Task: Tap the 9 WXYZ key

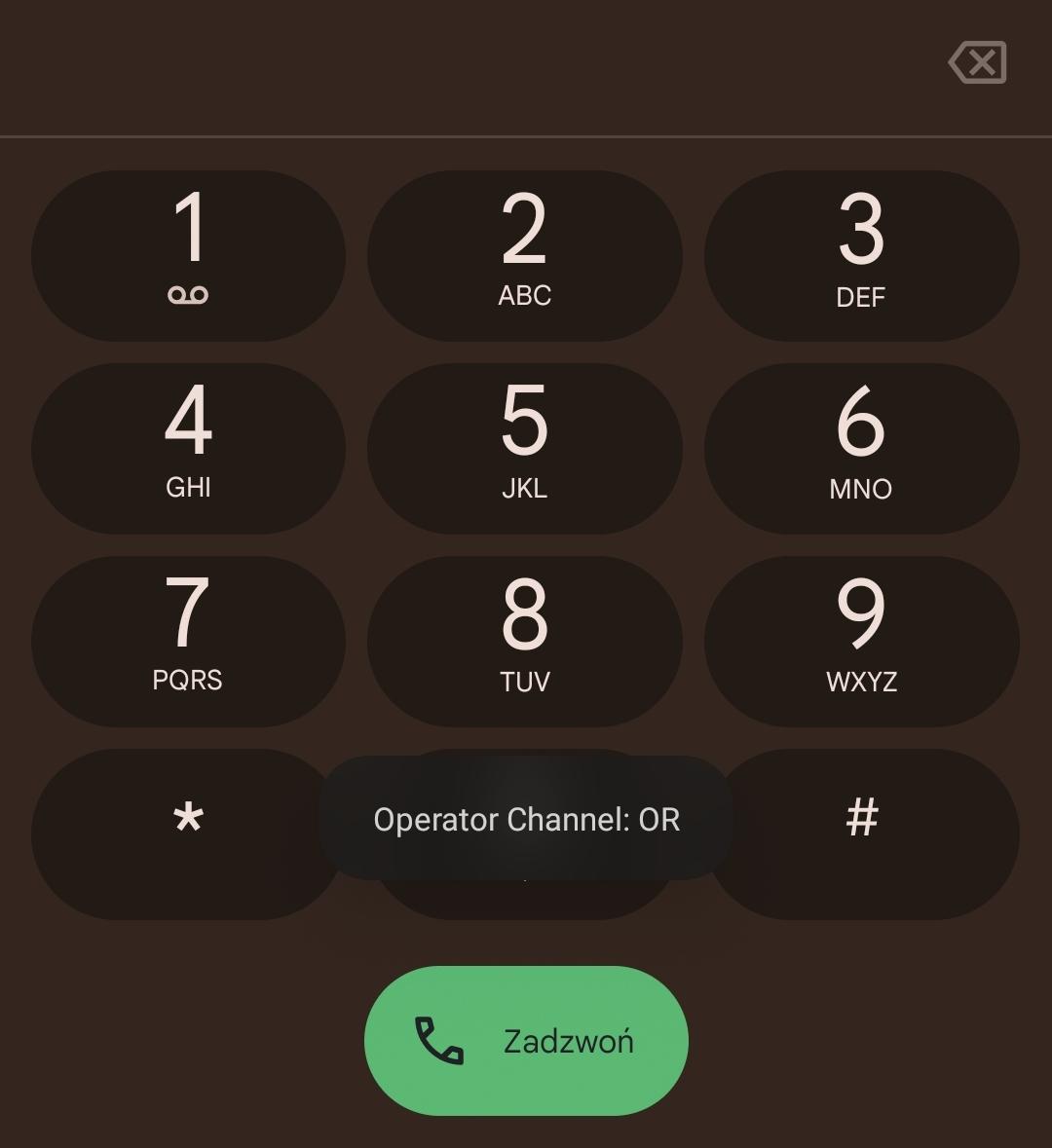Action: pos(861,641)
